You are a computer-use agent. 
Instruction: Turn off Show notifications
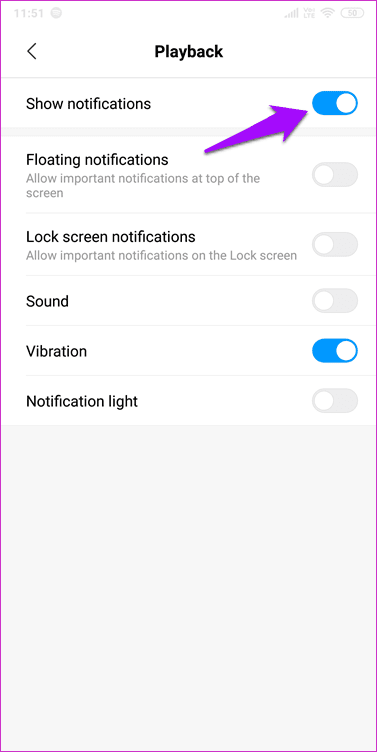pyautogui.click(x=335, y=104)
